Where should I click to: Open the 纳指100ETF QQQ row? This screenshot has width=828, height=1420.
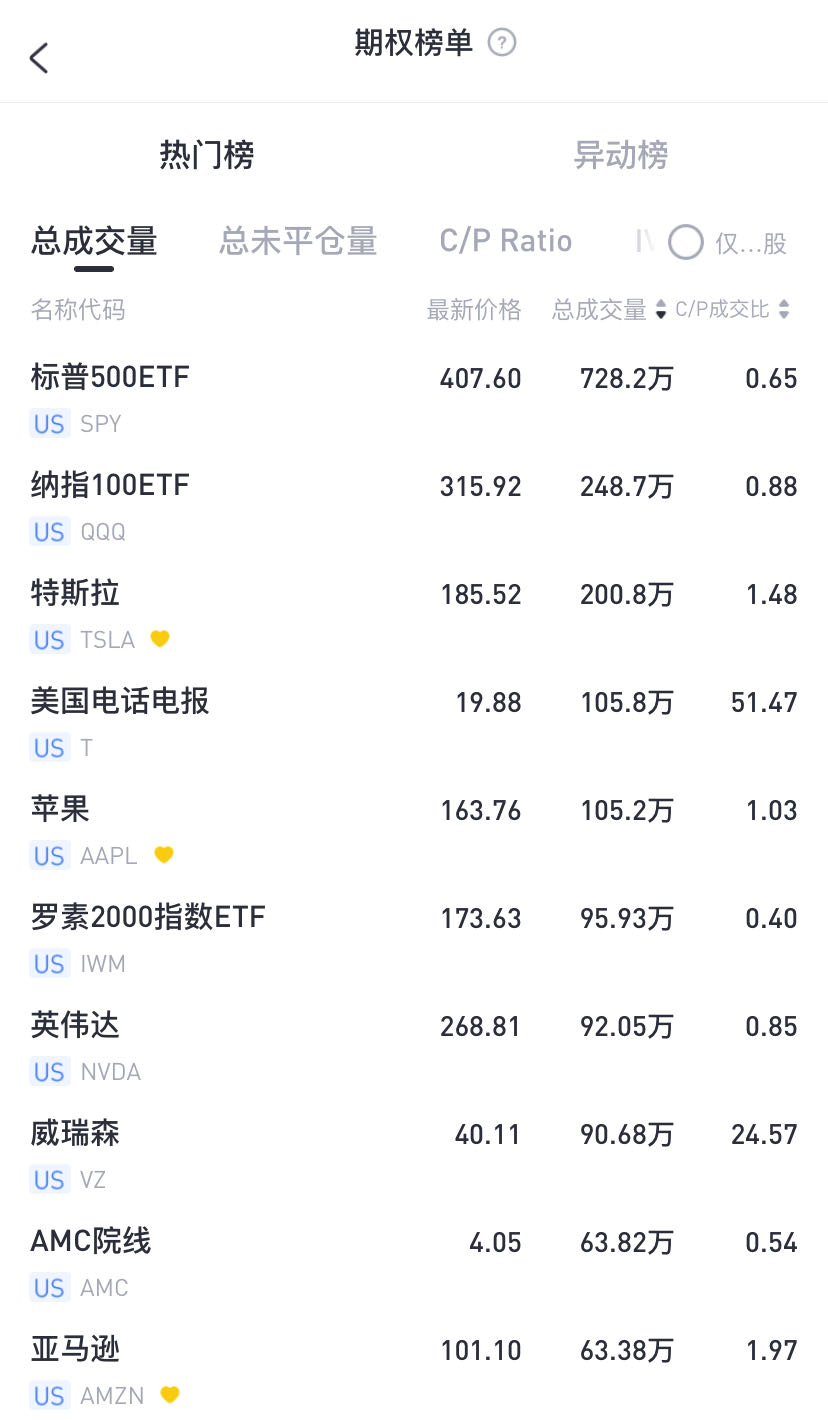click(x=414, y=507)
